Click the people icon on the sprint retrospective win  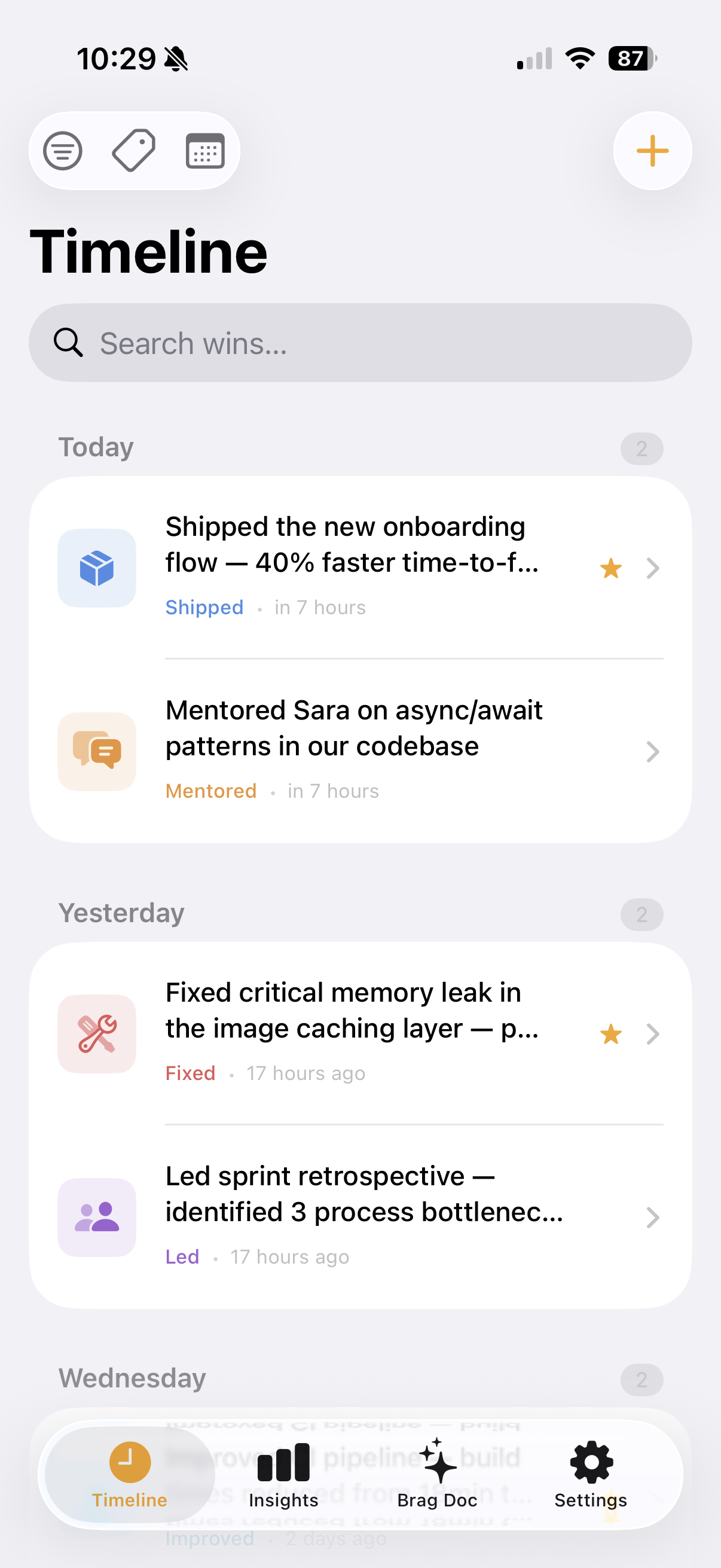(96, 1218)
